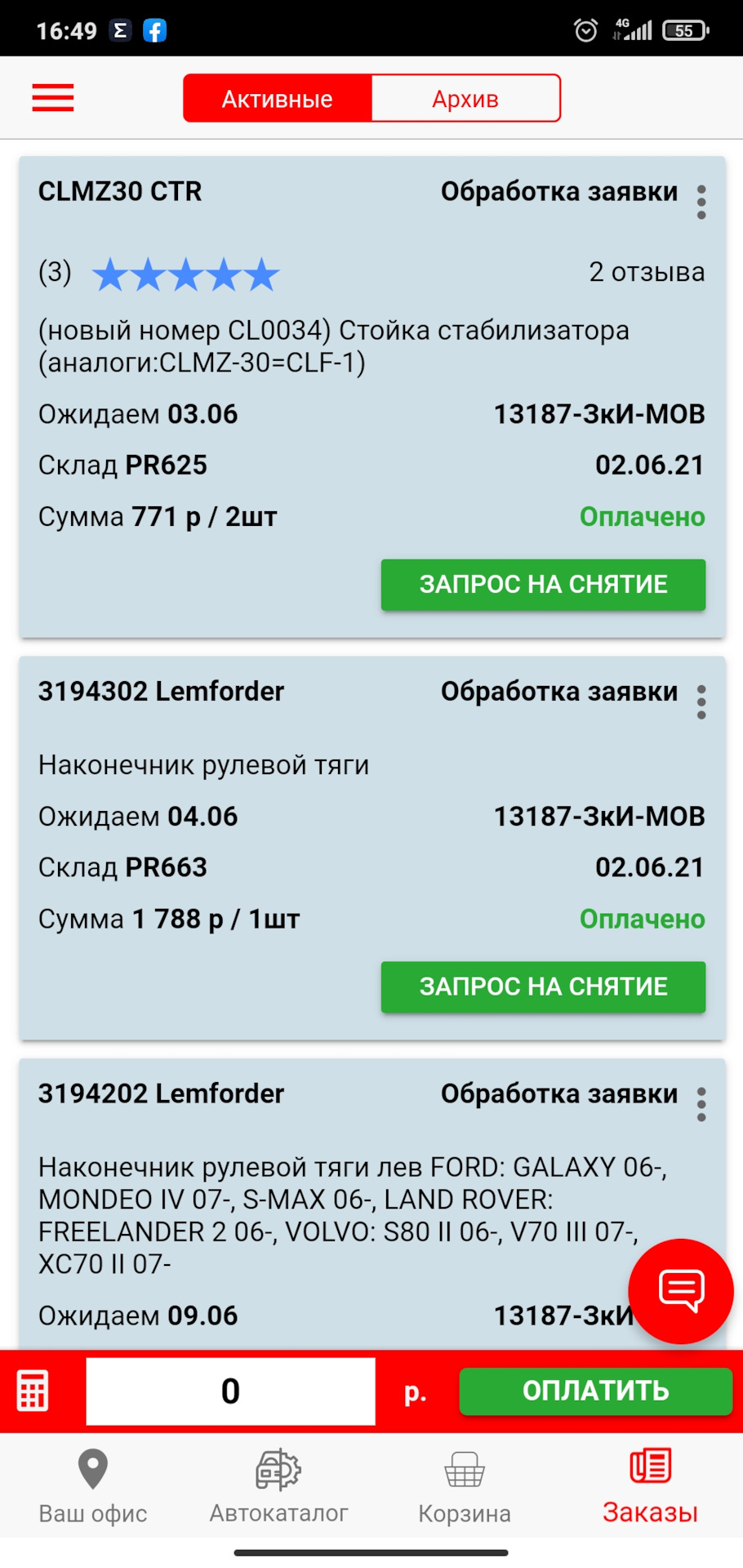Open the hamburger drawer menu
743x1568 pixels.
point(53,98)
